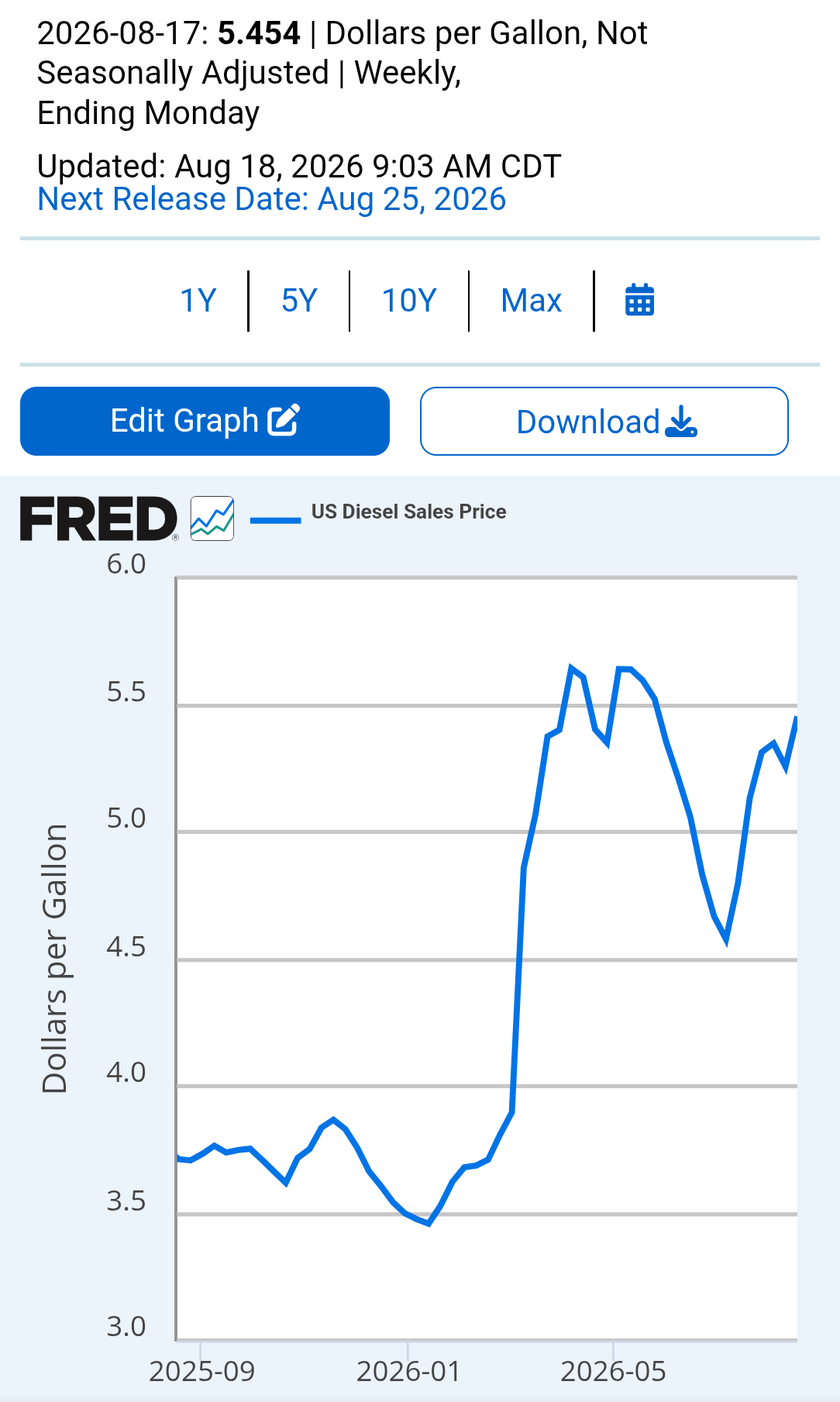This screenshot has height=1402, width=840.
Task: Choose the Max time range
Action: (x=531, y=301)
